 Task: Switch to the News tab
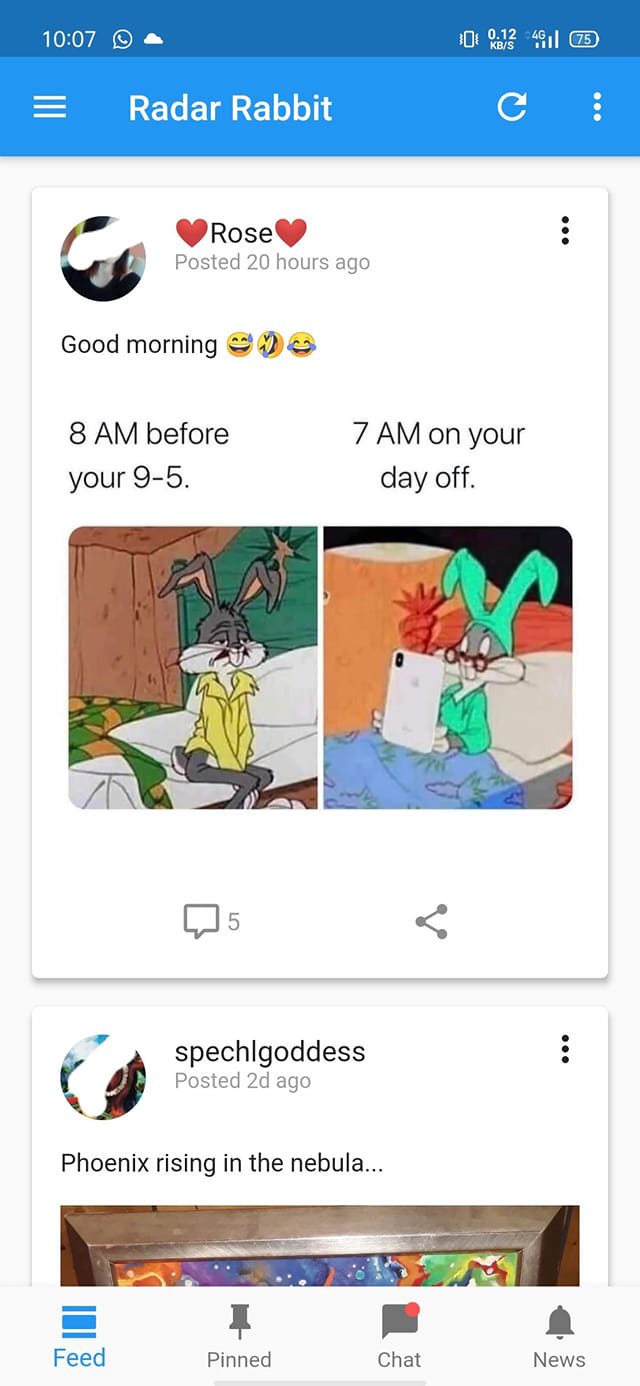point(559,1336)
